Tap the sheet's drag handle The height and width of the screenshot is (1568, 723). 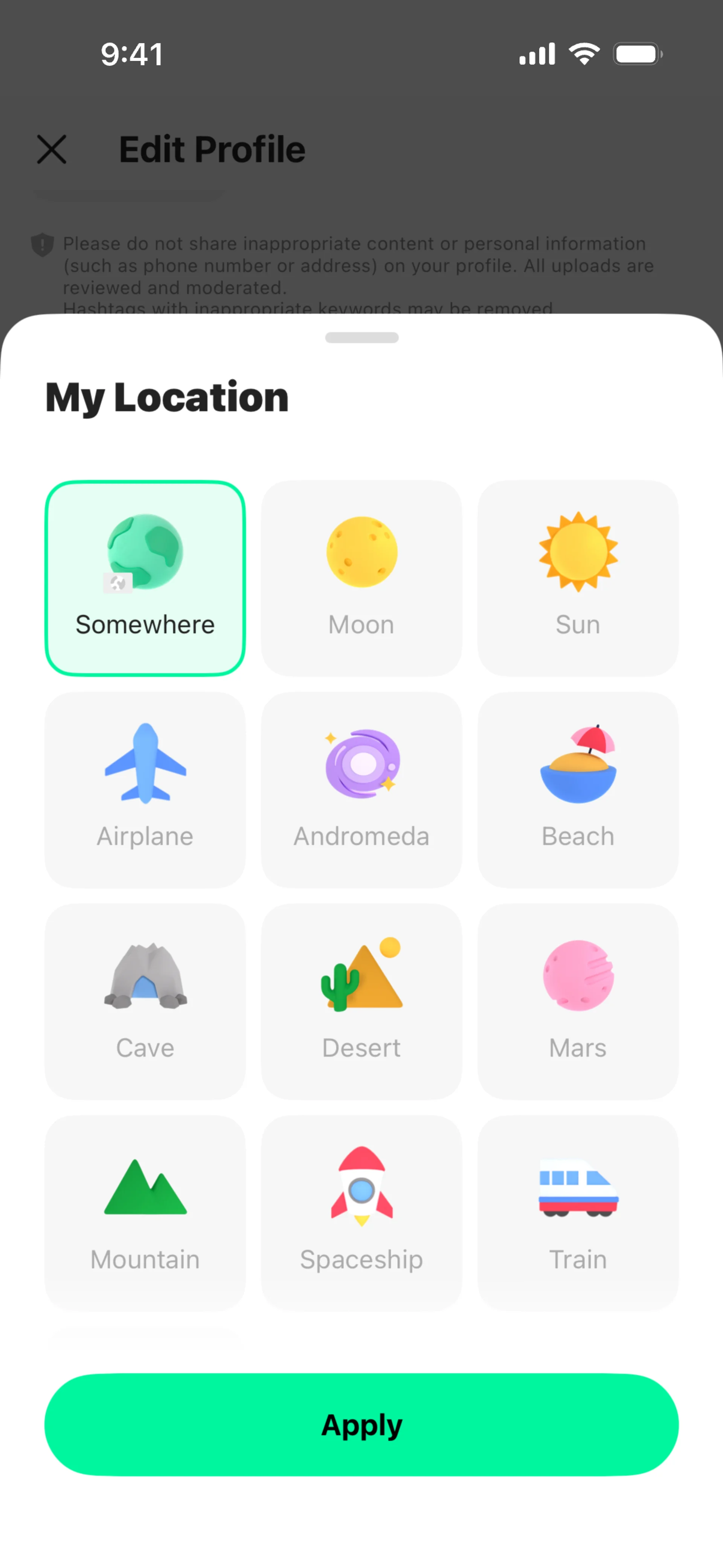coord(361,338)
